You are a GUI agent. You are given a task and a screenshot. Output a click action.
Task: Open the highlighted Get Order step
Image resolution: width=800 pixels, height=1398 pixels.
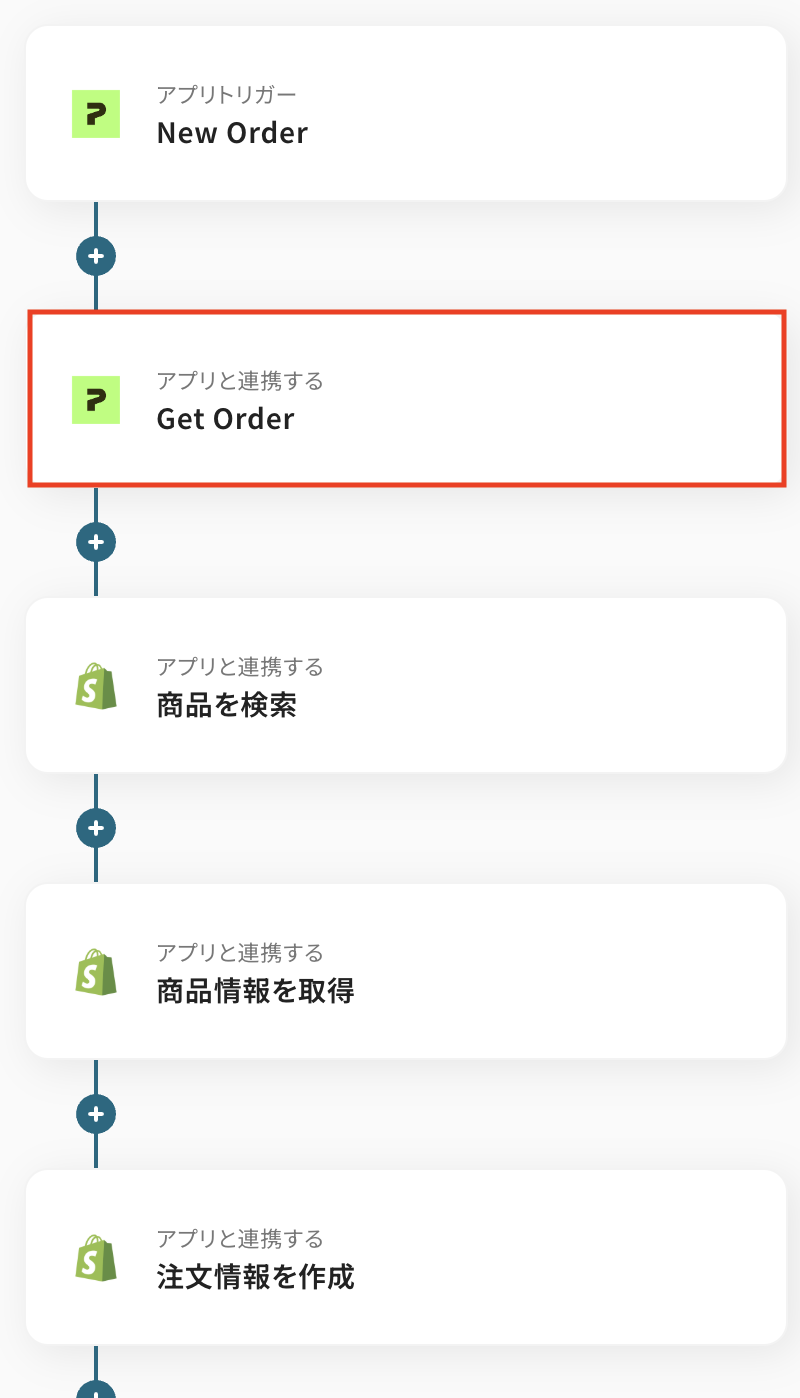405,400
